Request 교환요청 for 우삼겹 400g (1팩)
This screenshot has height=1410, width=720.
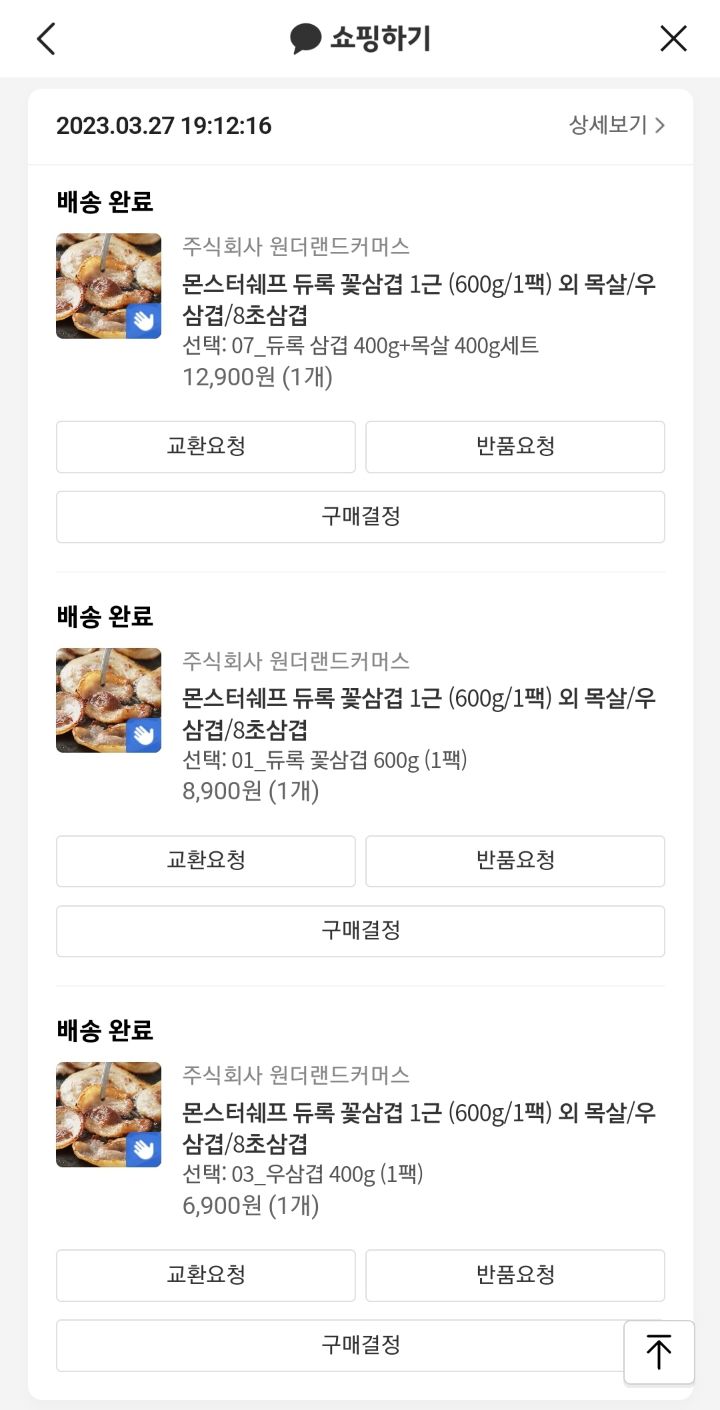pyautogui.click(x=206, y=1275)
